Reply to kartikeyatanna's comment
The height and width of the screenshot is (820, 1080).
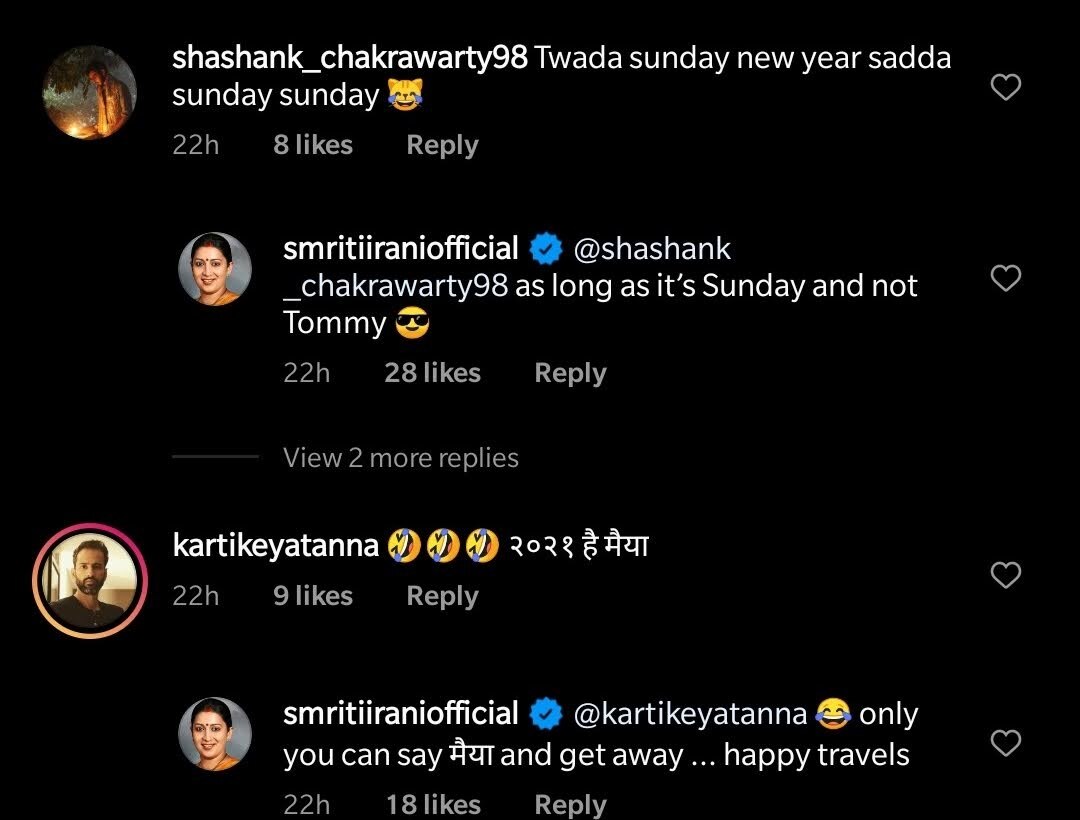442,596
